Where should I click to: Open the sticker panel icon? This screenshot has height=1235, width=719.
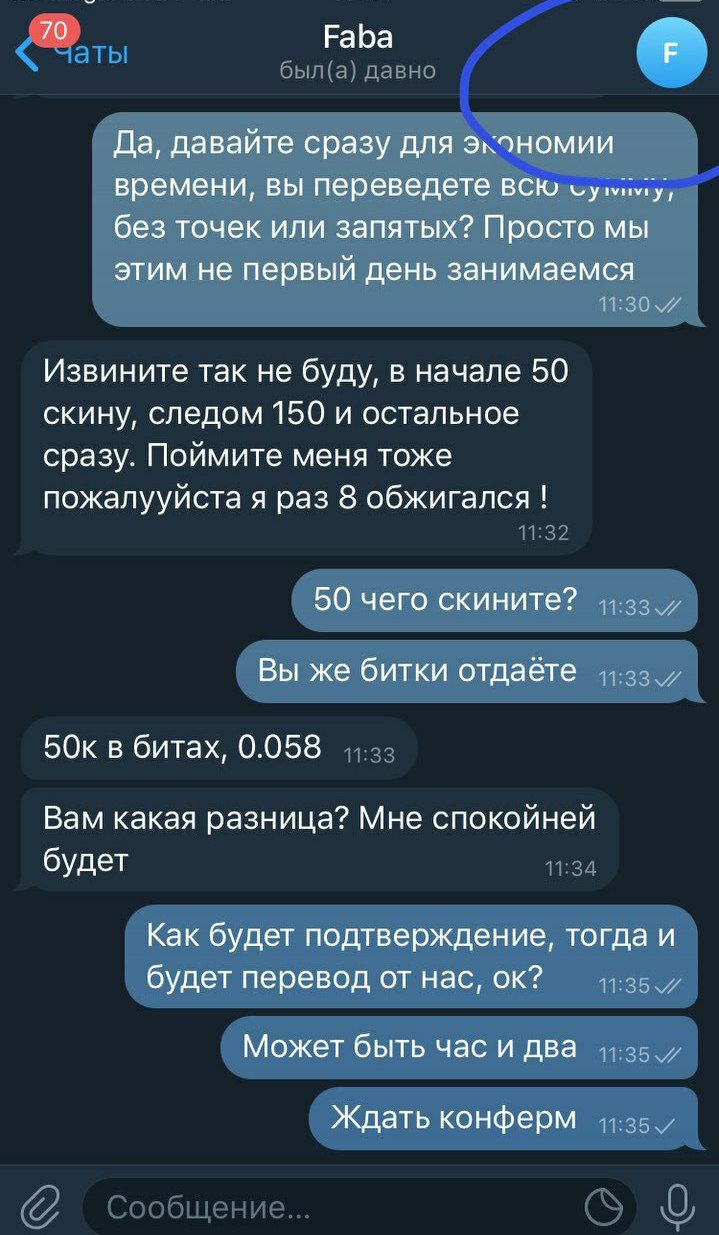pyautogui.click(x=604, y=1208)
